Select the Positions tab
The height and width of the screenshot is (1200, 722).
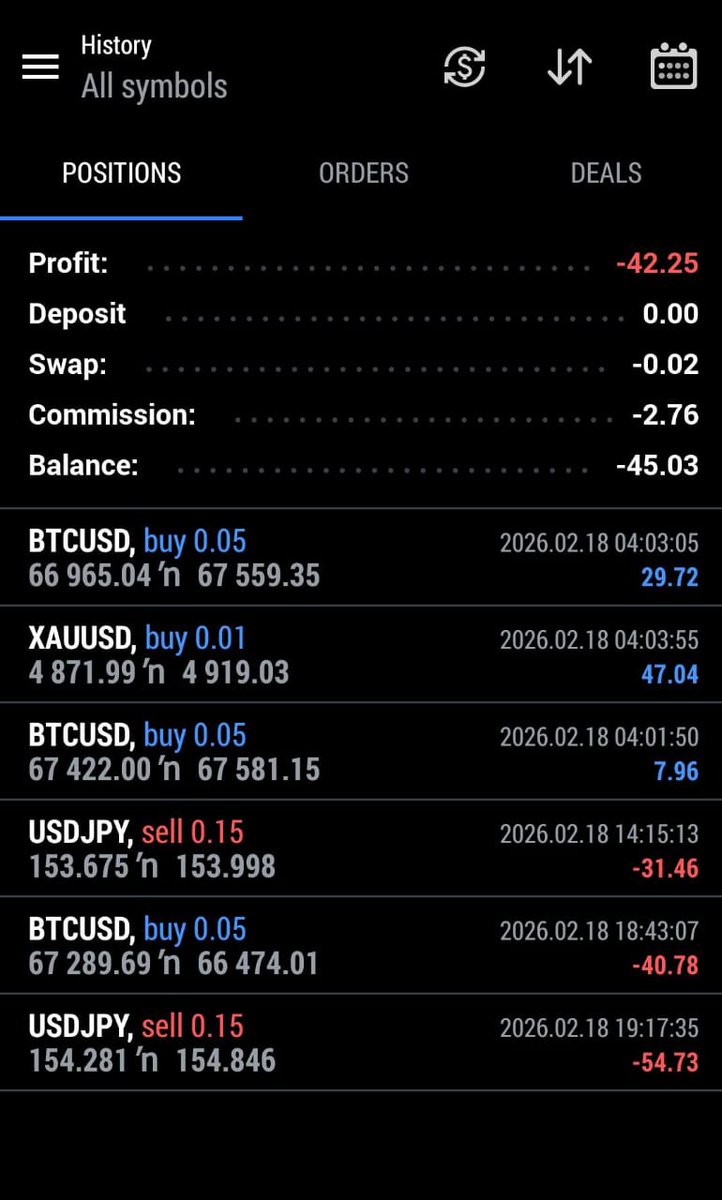coord(121,173)
